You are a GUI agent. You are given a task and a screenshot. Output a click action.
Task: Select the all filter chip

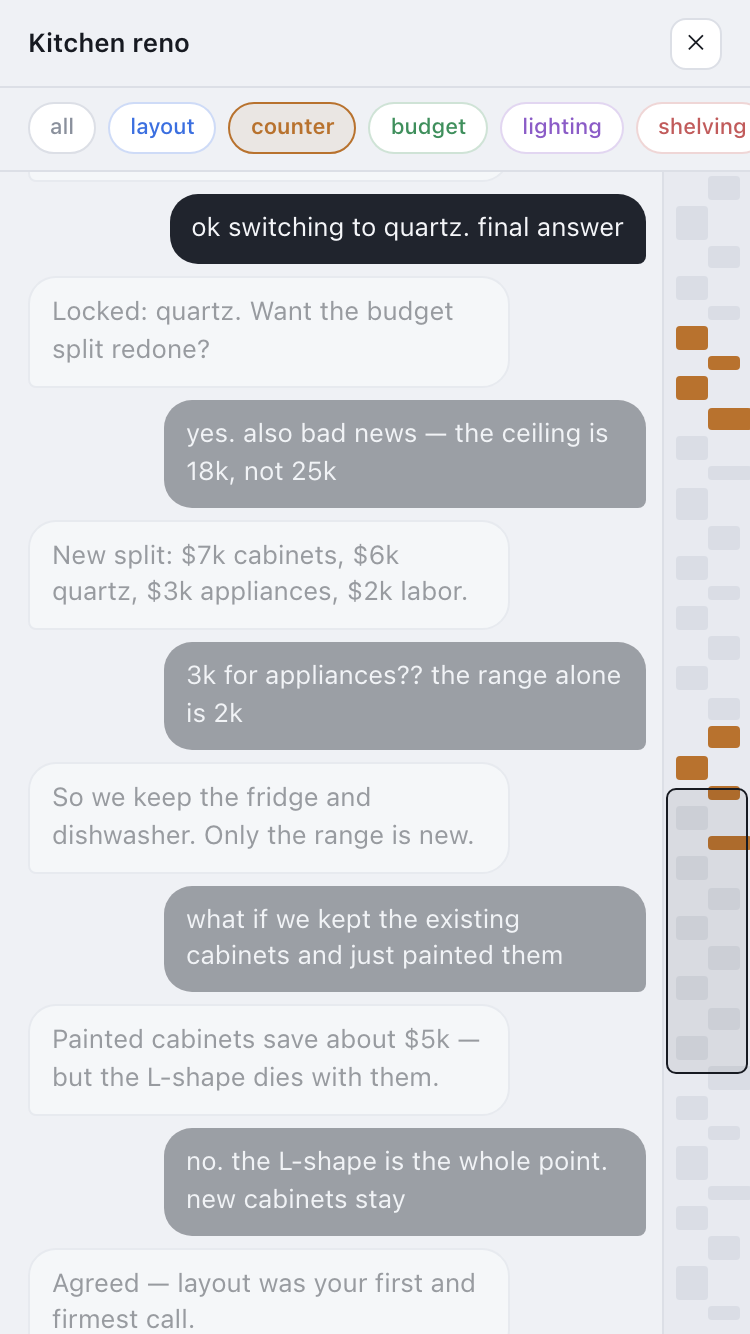(x=62, y=128)
